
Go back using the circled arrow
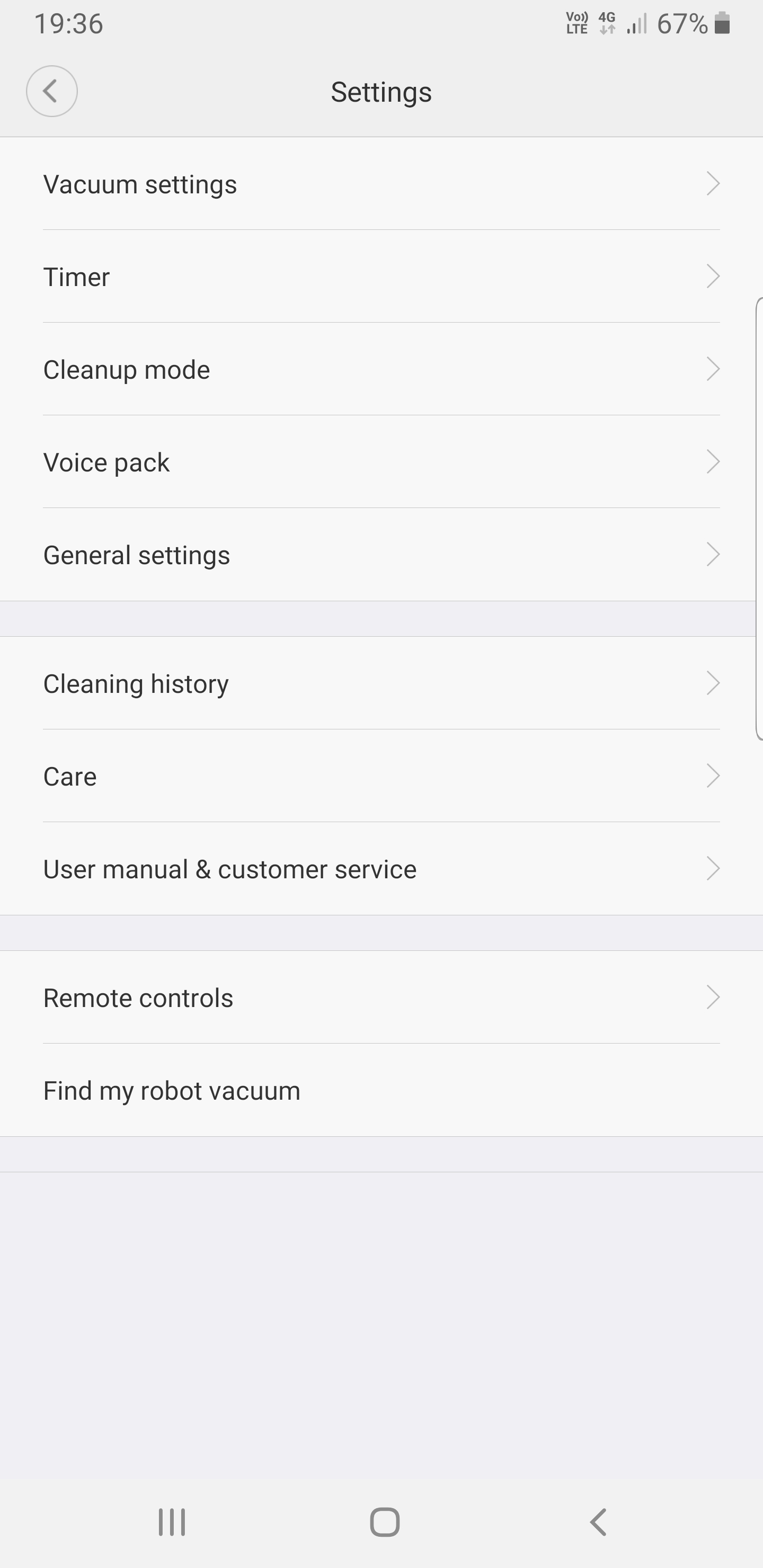click(x=52, y=91)
